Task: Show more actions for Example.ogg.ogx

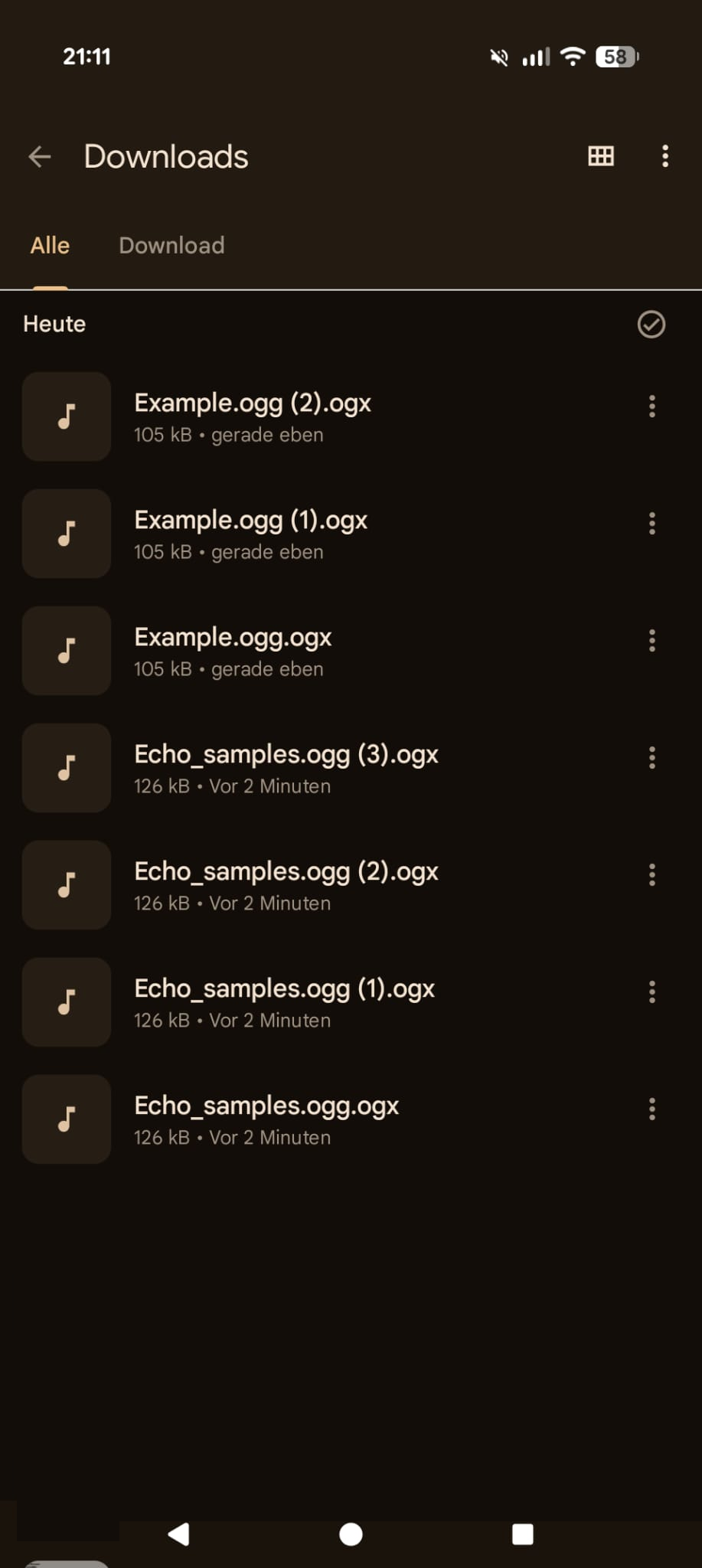Action: [x=651, y=641]
